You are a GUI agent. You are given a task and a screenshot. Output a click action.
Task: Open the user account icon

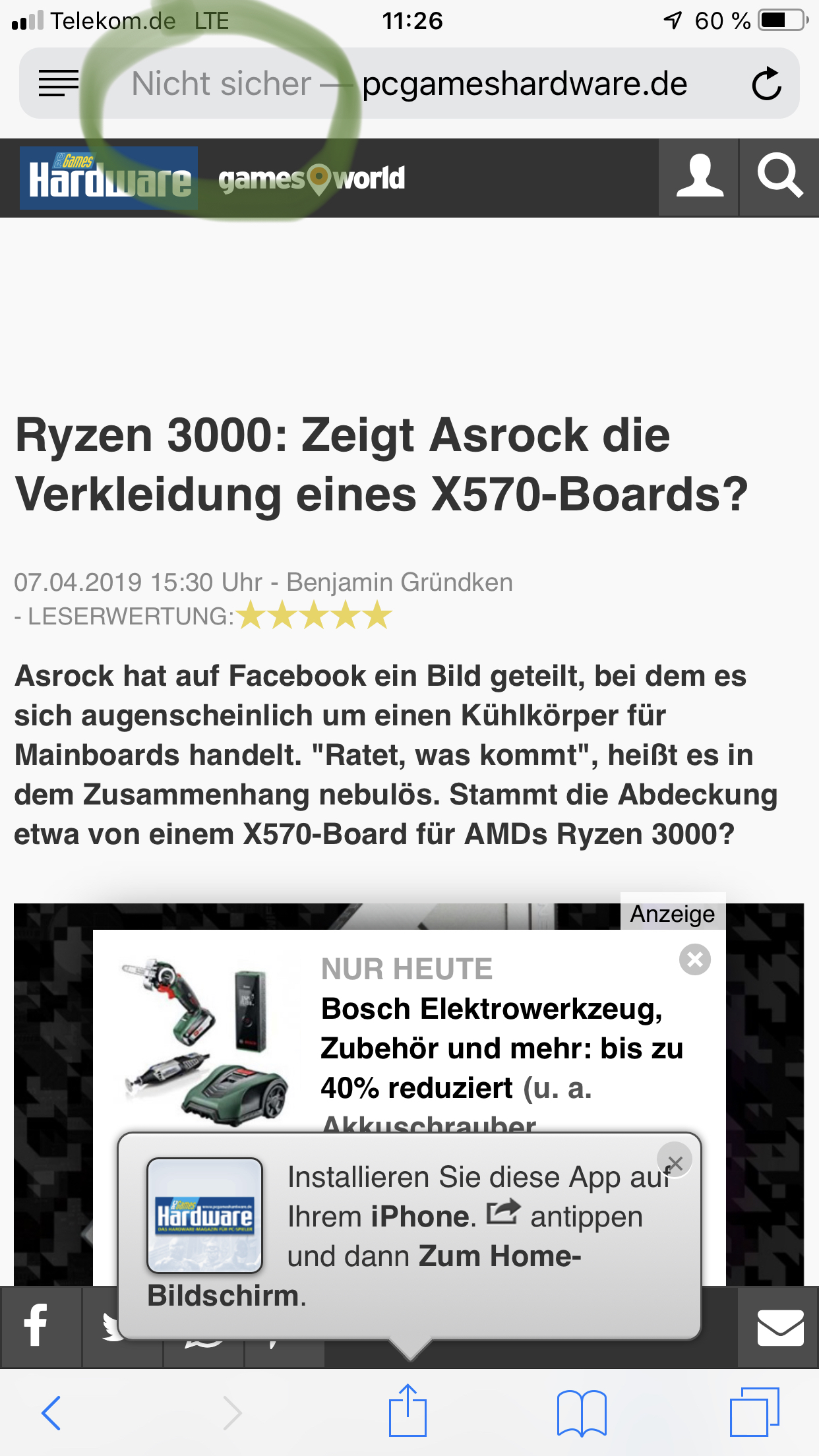(x=698, y=177)
